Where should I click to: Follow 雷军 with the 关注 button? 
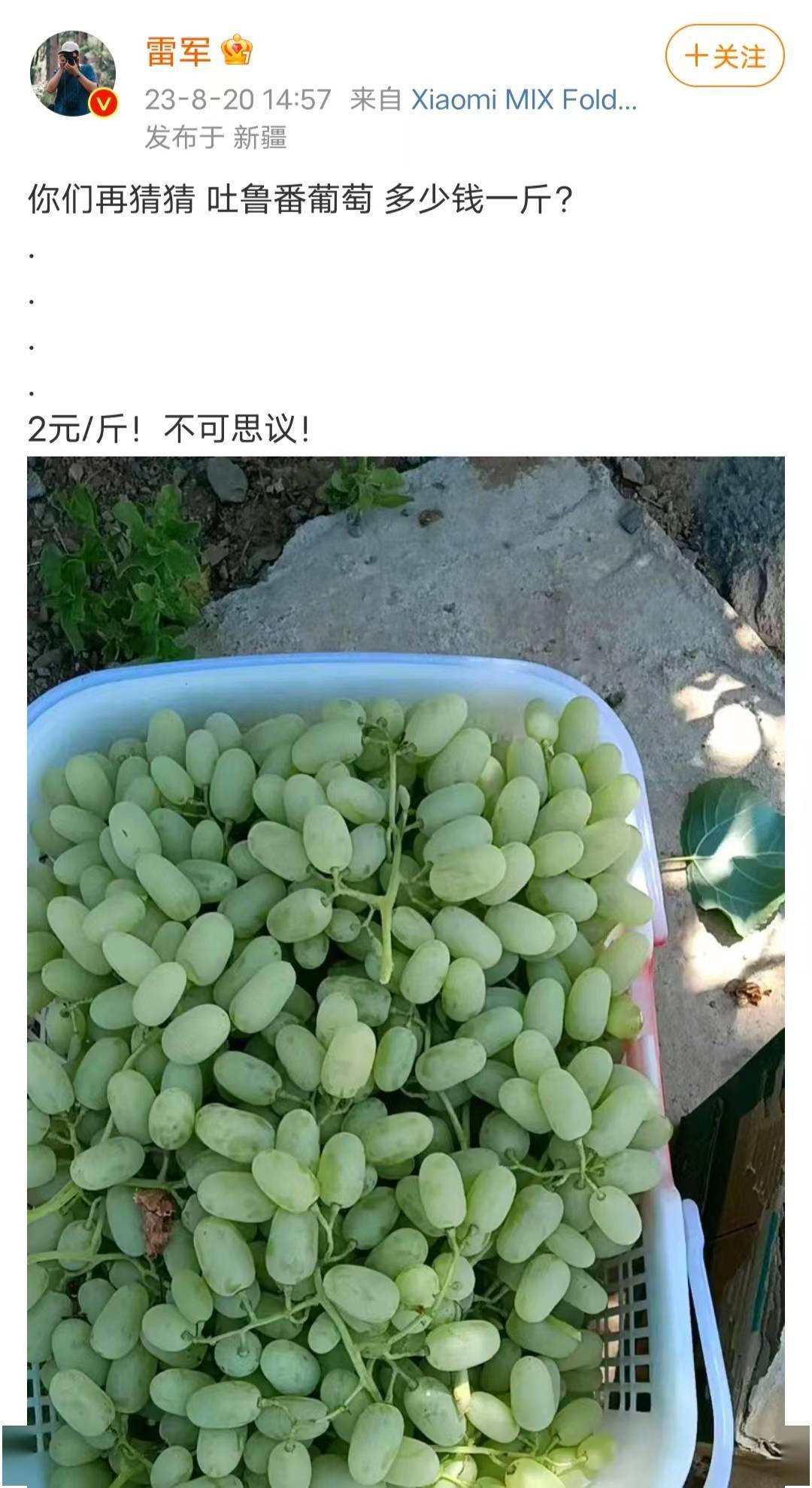click(725, 56)
